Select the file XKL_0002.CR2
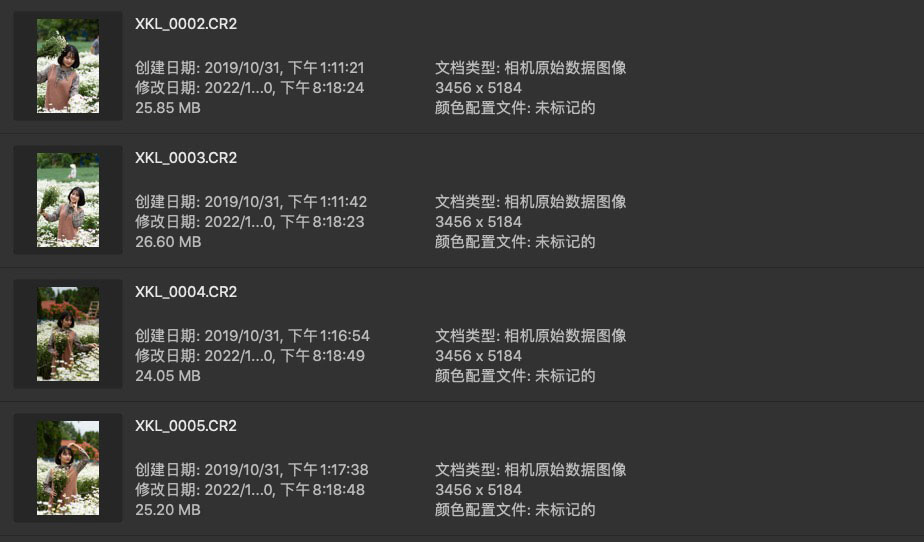The width and height of the screenshot is (924, 542). (186, 24)
